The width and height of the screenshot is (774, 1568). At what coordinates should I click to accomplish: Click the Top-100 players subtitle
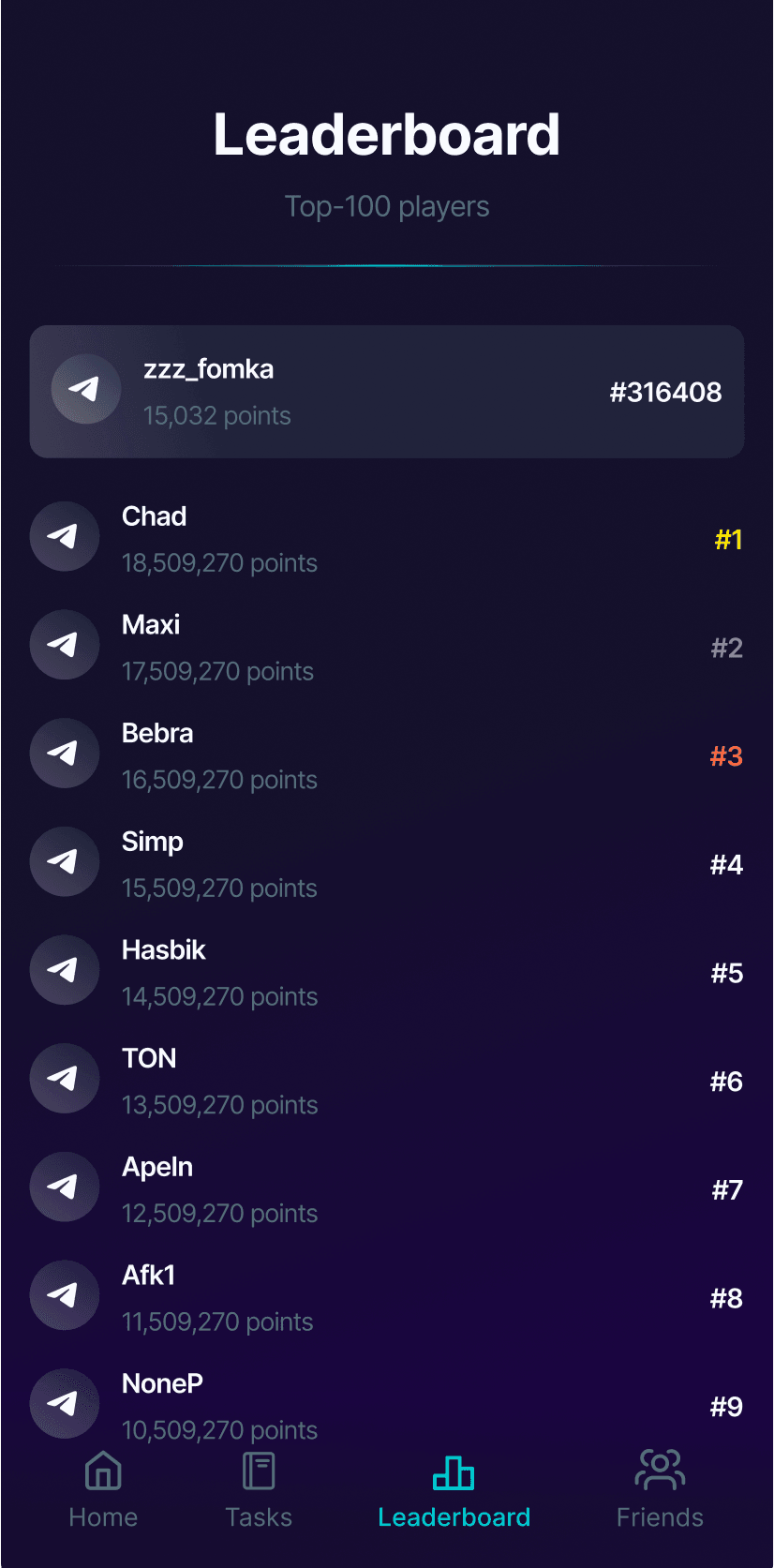(387, 206)
